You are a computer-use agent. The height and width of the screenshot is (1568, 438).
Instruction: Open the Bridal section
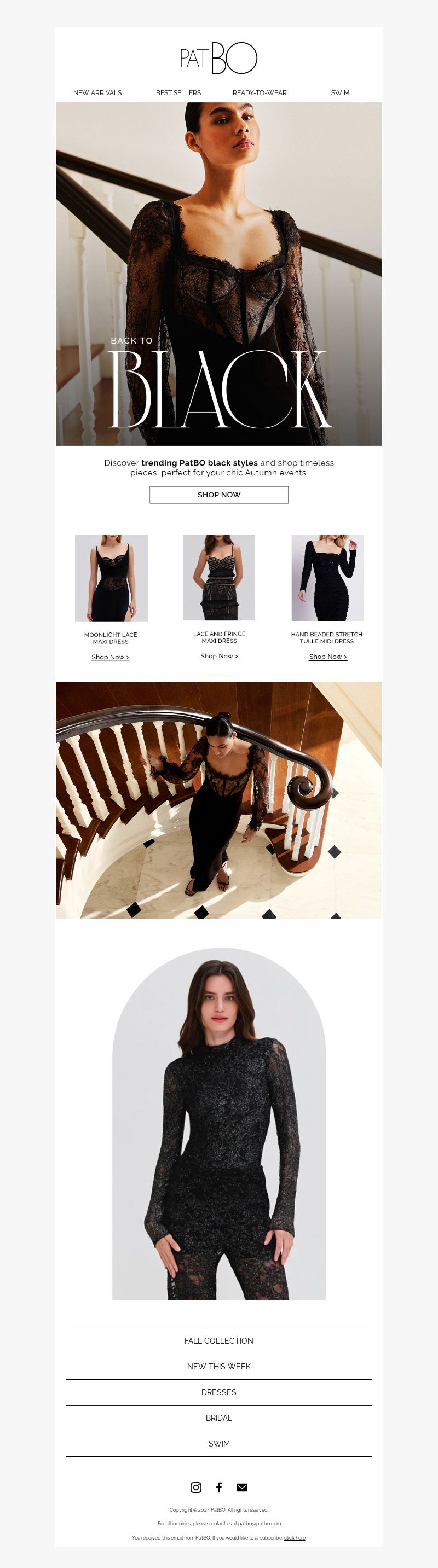click(218, 1418)
